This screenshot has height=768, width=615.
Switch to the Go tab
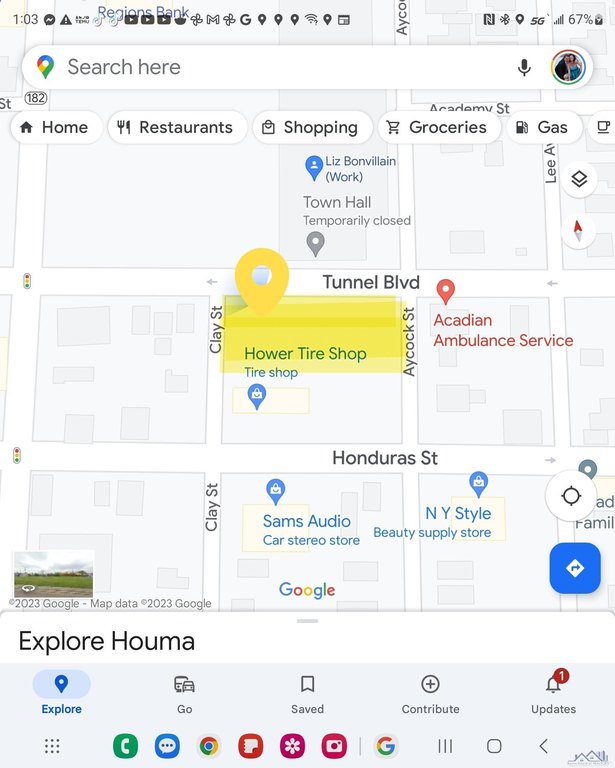coord(184,693)
